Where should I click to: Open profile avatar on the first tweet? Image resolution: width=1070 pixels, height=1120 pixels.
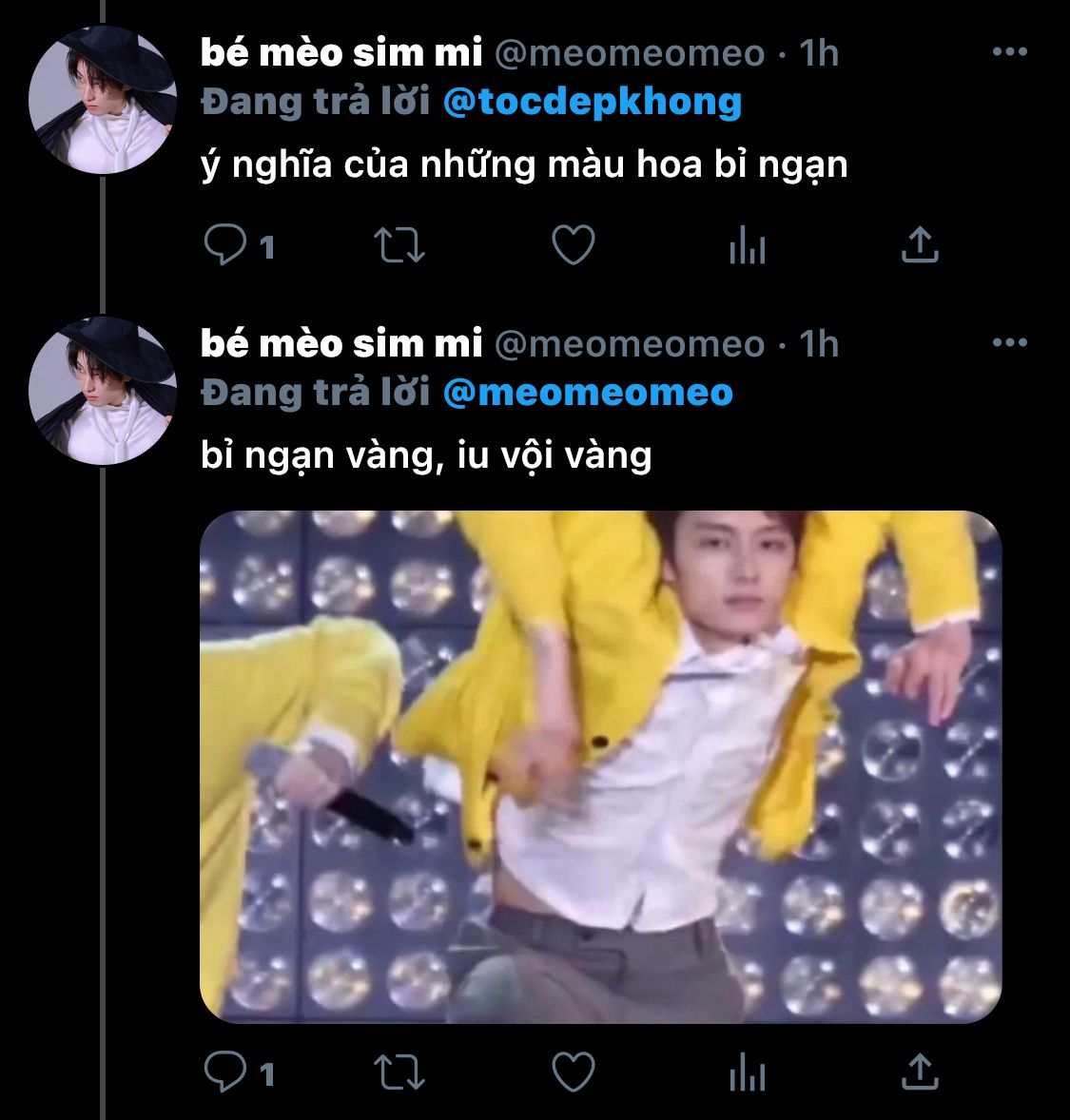(x=103, y=101)
